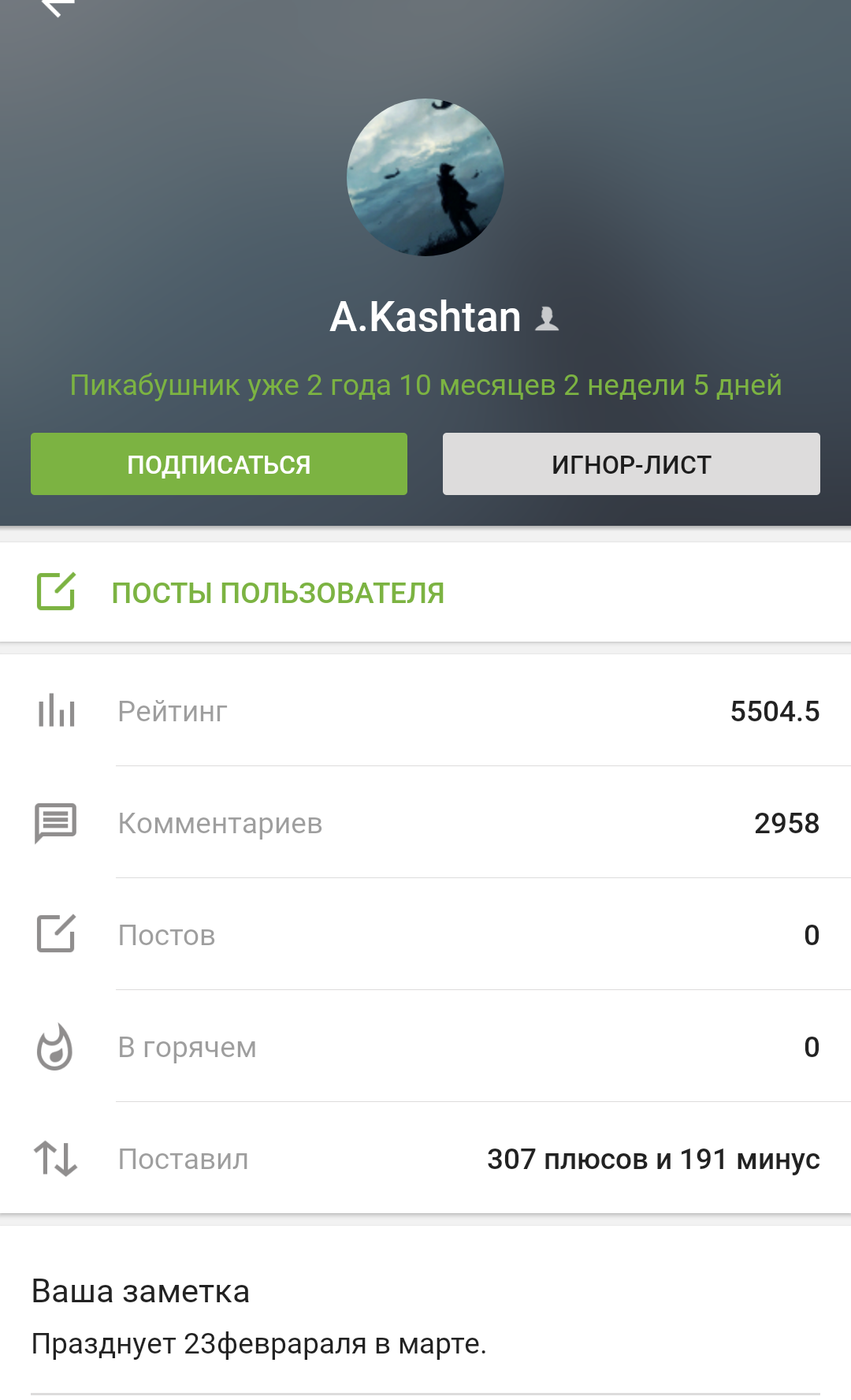Go back using the top arrow
This screenshot has width=851, height=1400.
pyautogui.click(x=55, y=6)
